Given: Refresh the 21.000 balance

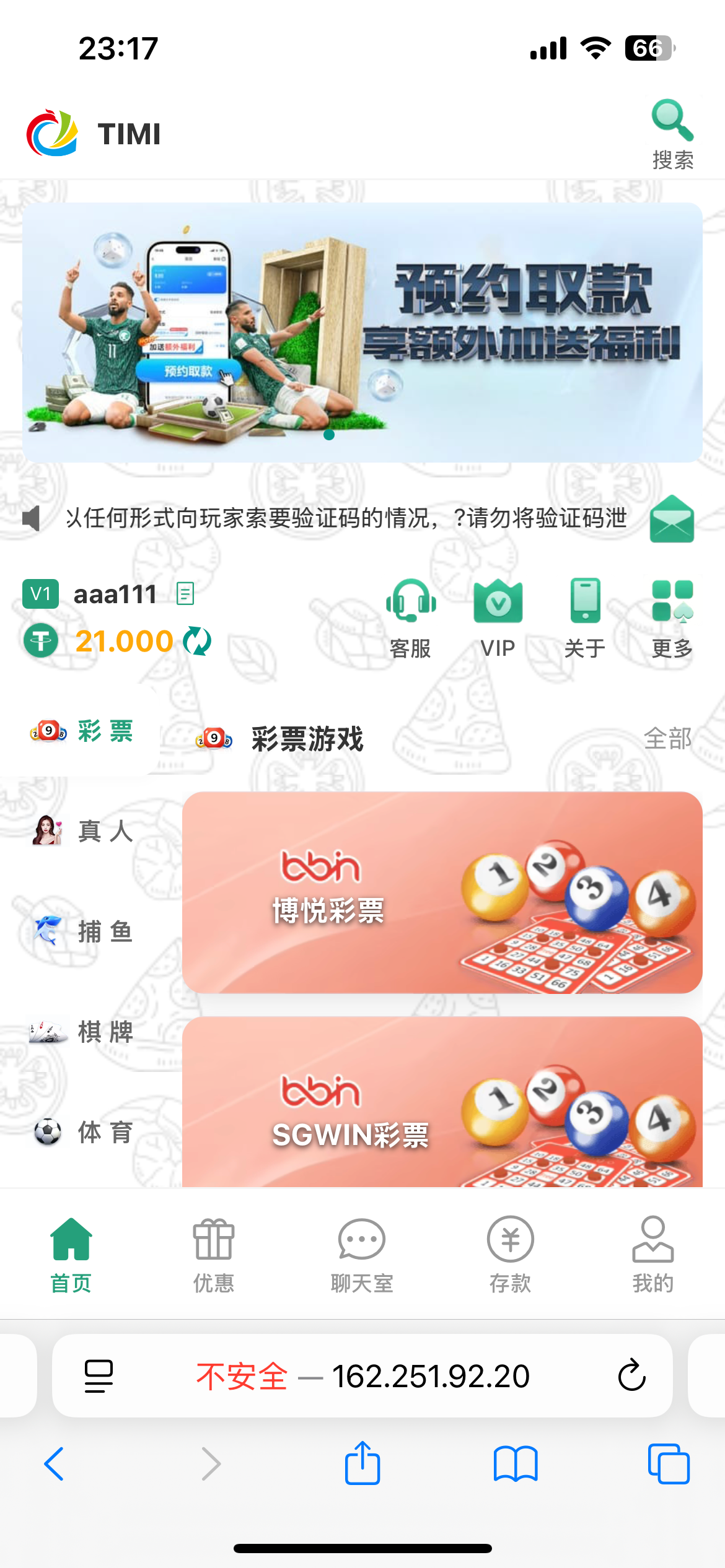Looking at the screenshot, I should [197, 641].
